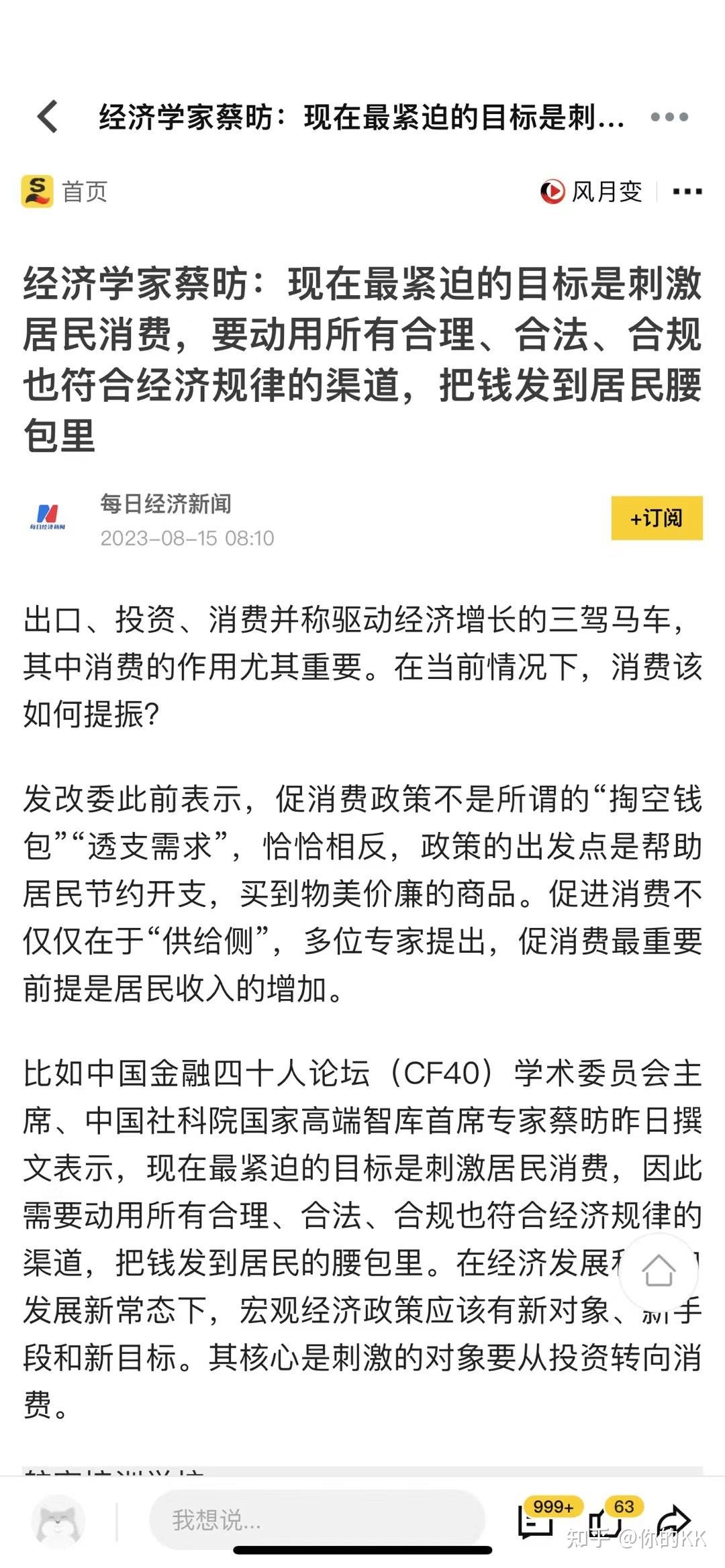The image size is (725, 1568).
Task: Open the 每日经济新闻 publisher profile
Action: (165, 503)
